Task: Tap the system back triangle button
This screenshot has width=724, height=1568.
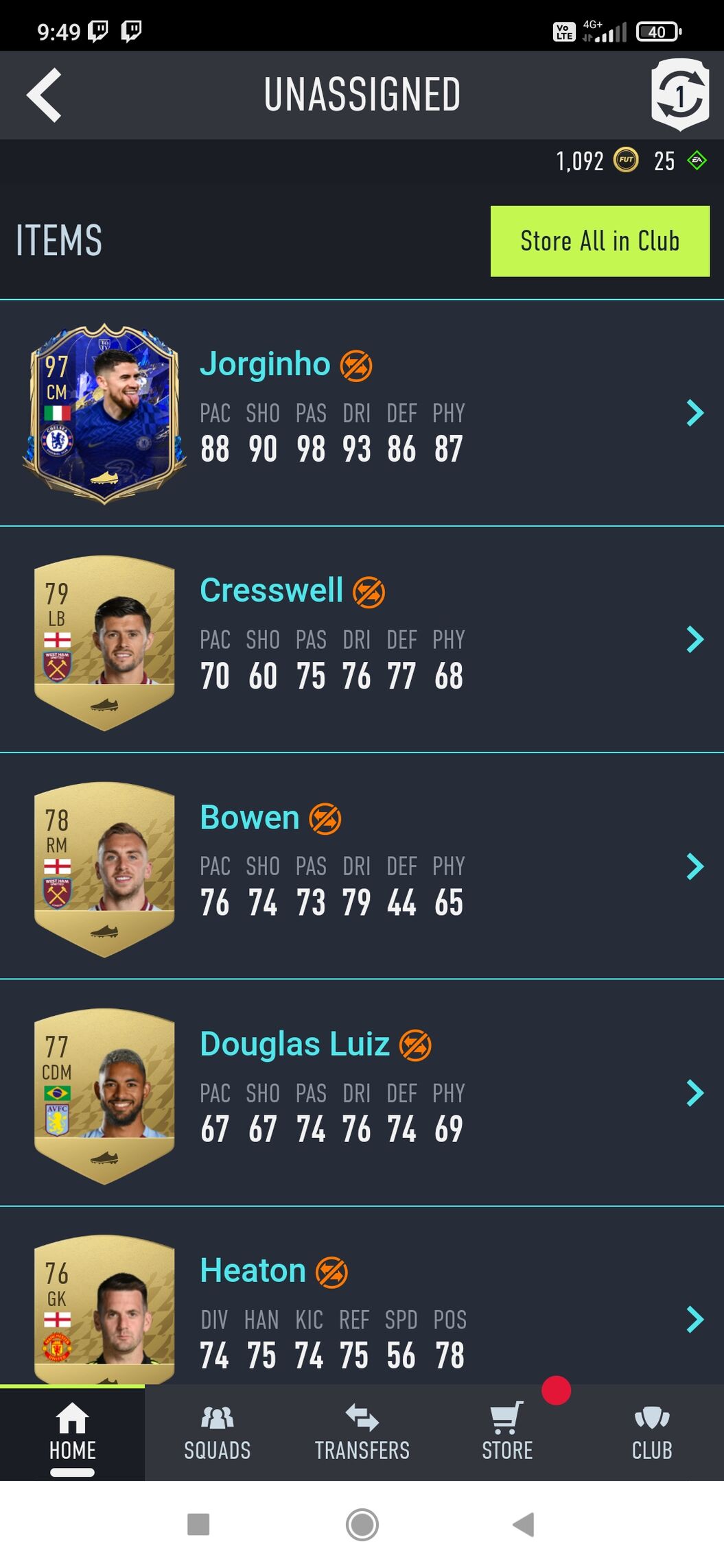Action: (524, 1524)
